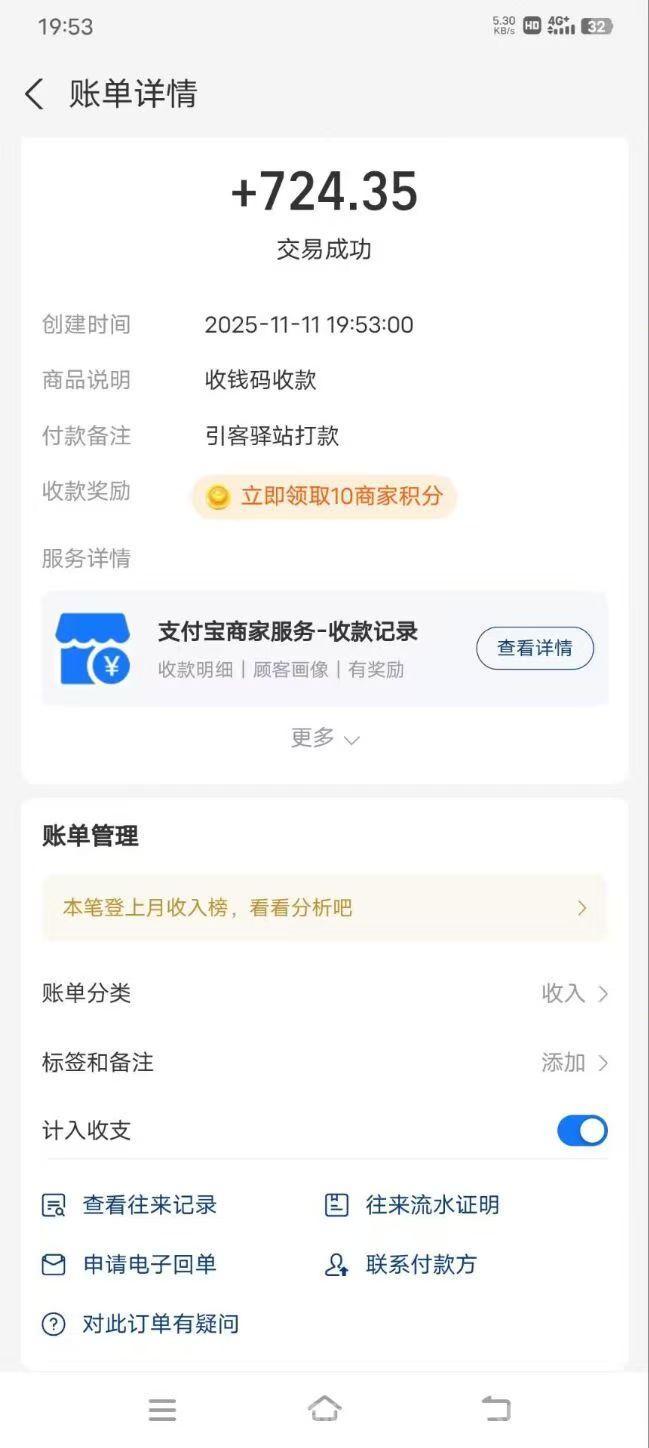Go back from 账单详情 page

[x=34, y=94]
